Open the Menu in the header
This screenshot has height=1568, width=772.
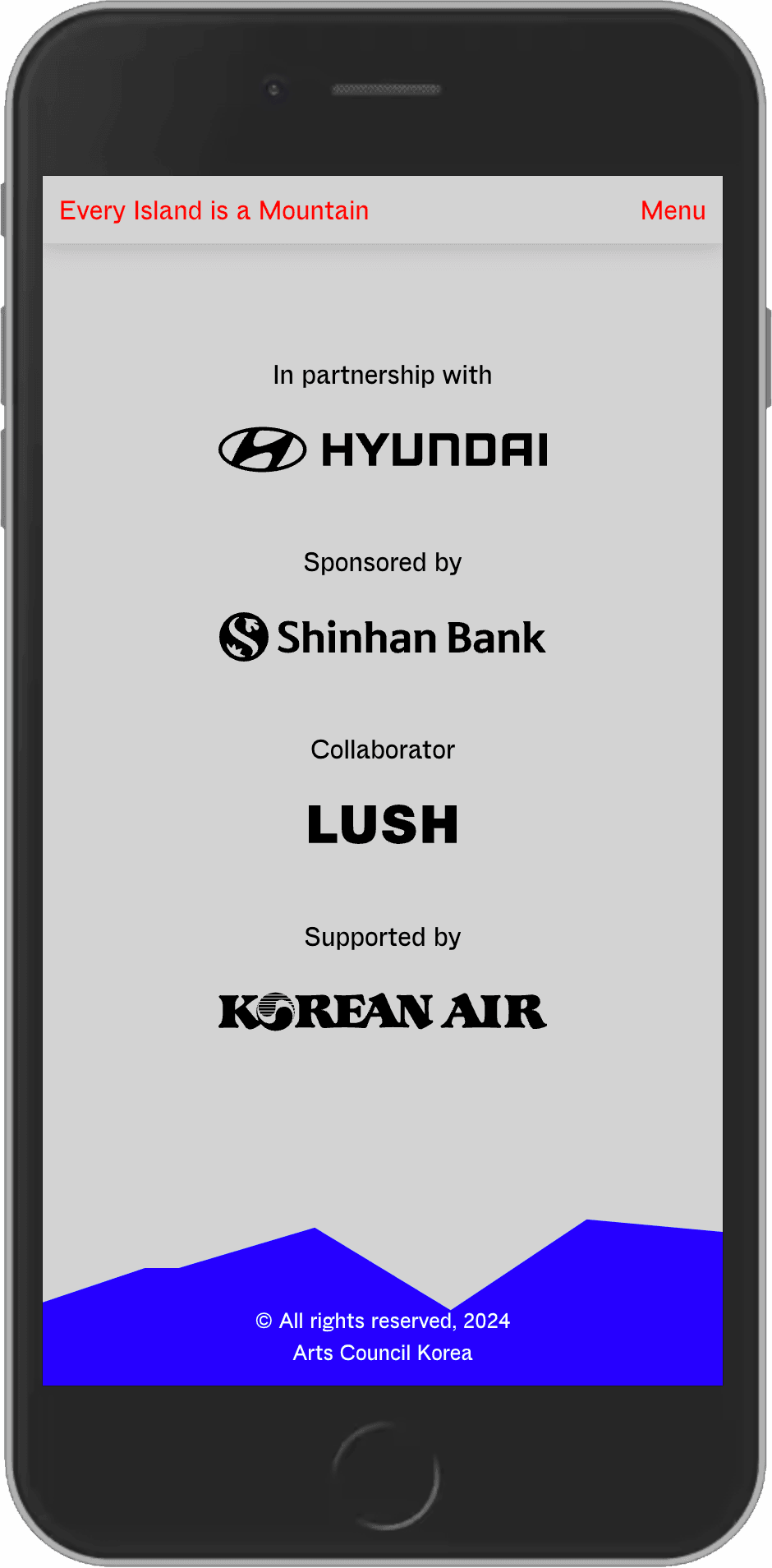pyautogui.click(x=673, y=211)
